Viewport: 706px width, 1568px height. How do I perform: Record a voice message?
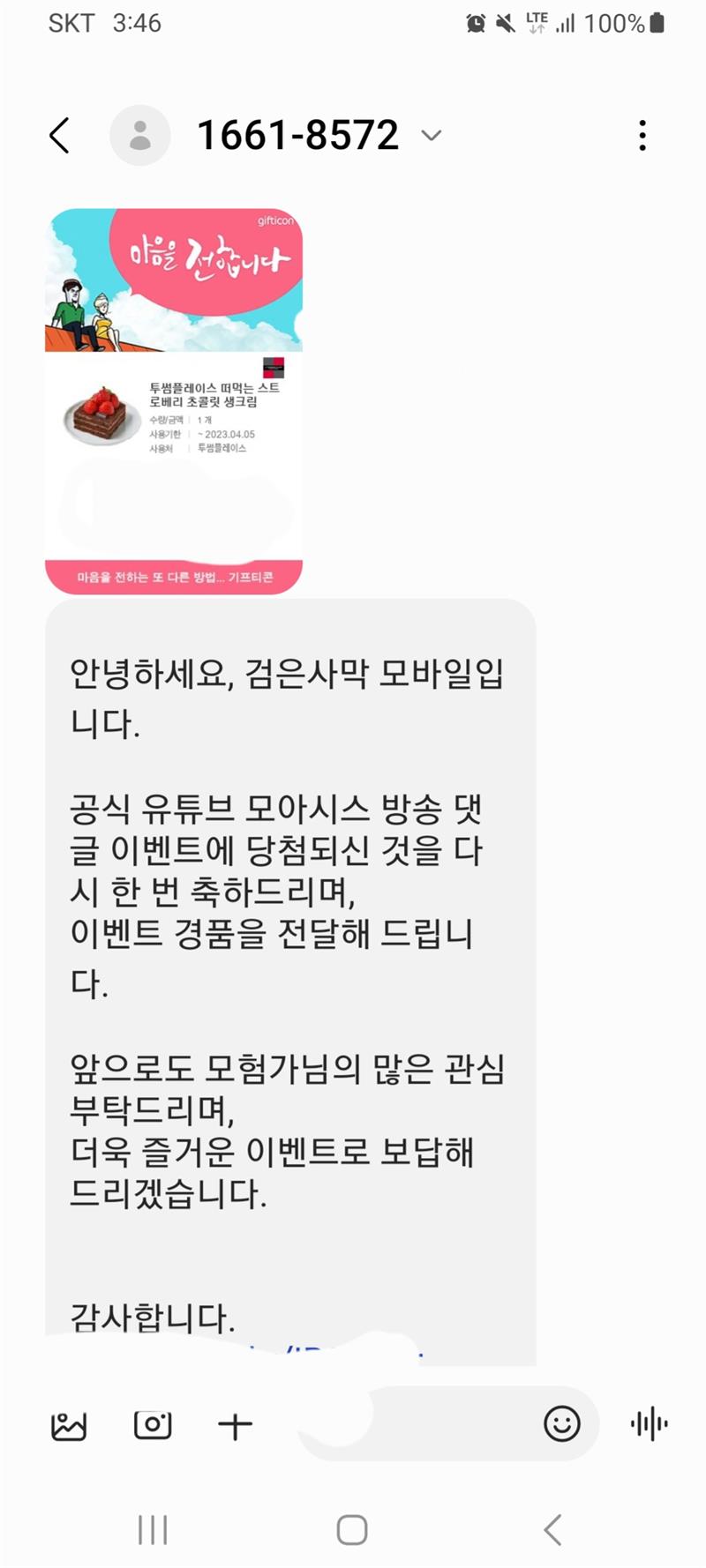point(650,1424)
